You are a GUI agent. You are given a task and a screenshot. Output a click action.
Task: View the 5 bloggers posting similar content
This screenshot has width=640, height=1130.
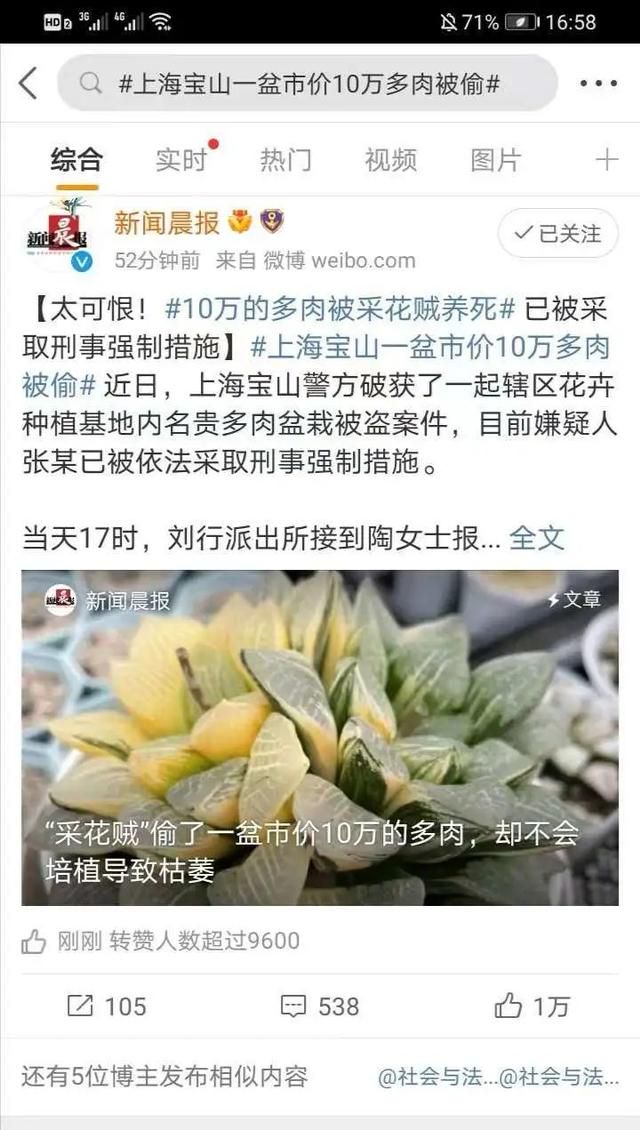pos(164,1077)
